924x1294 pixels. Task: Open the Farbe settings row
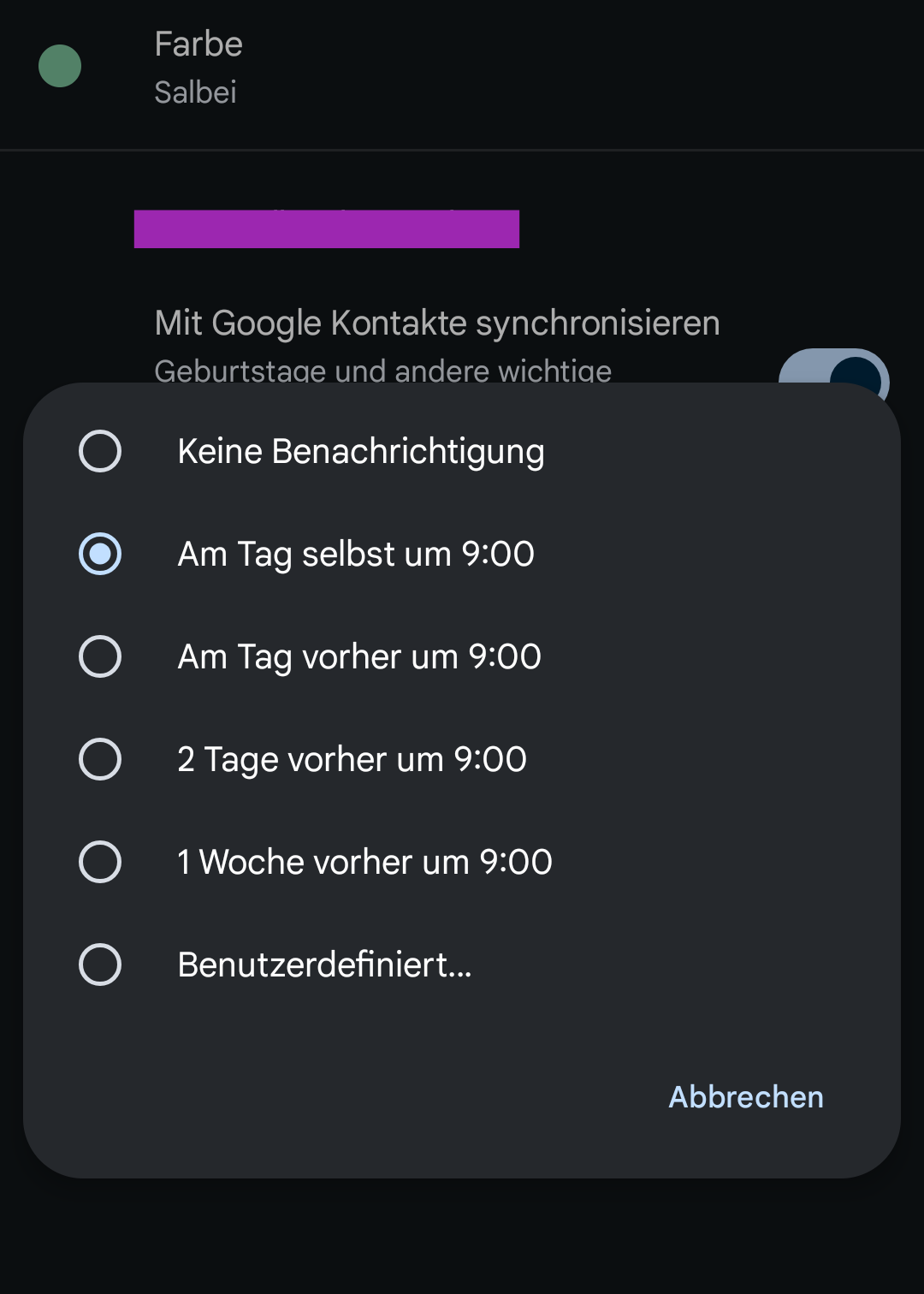pos(342,67)
